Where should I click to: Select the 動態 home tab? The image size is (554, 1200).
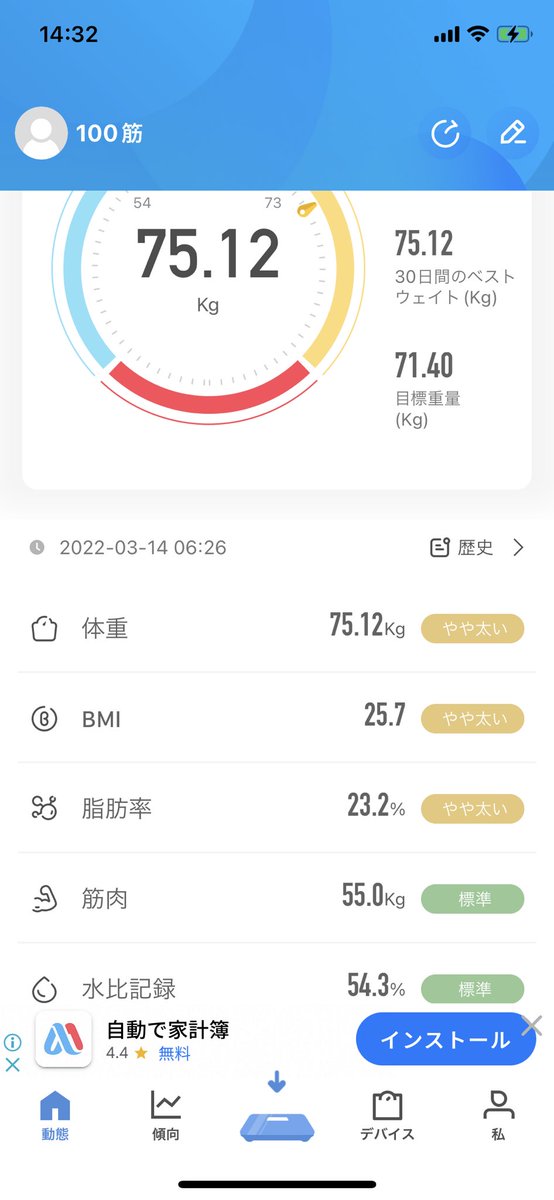pos(55,1116)
